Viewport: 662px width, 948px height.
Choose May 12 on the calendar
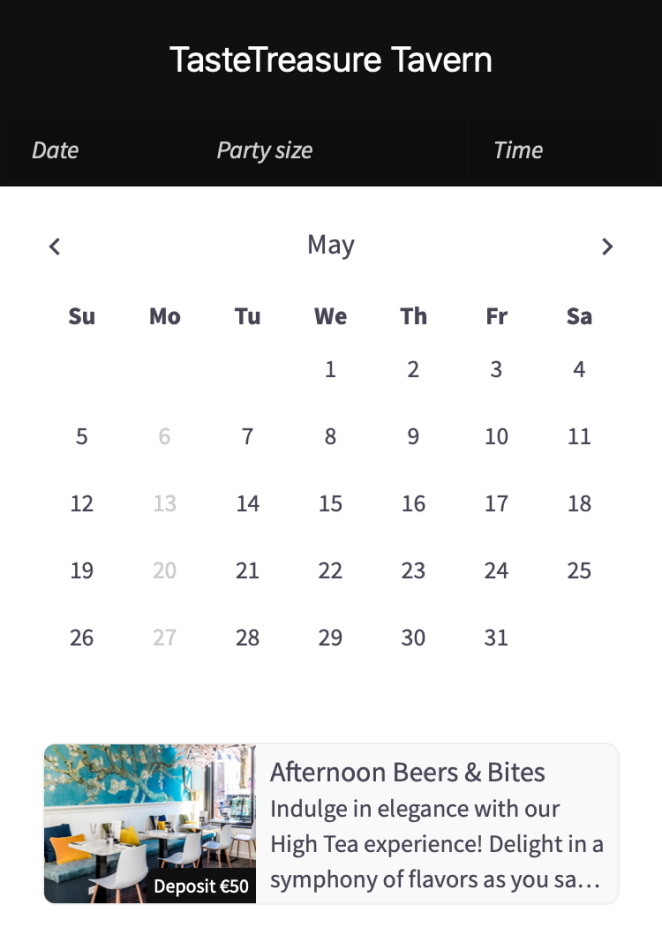(82, 504)
